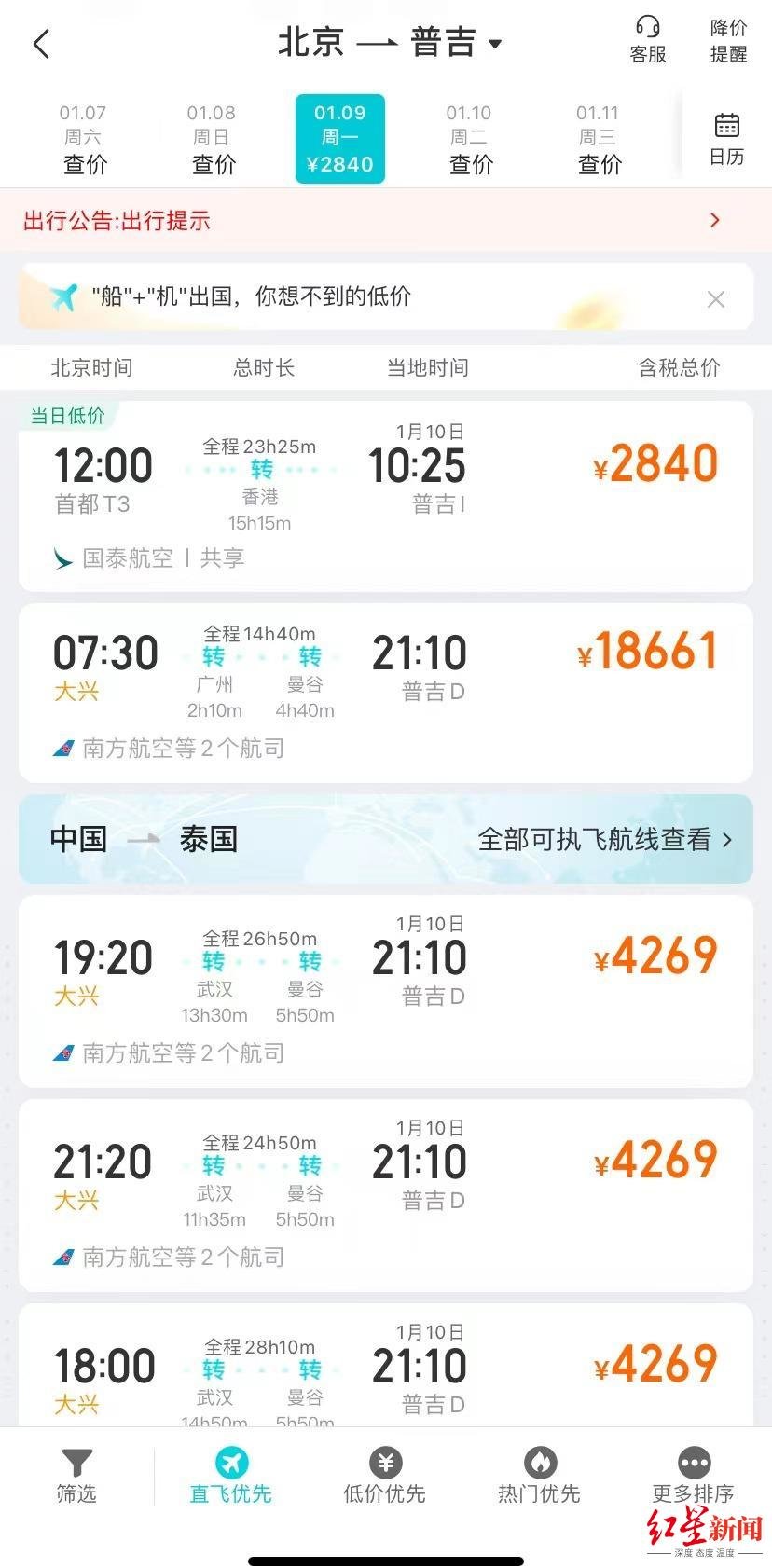Select the Cathay Pacific airline logo
This screenshot has height=1568, width=772.
coord(62,557)
